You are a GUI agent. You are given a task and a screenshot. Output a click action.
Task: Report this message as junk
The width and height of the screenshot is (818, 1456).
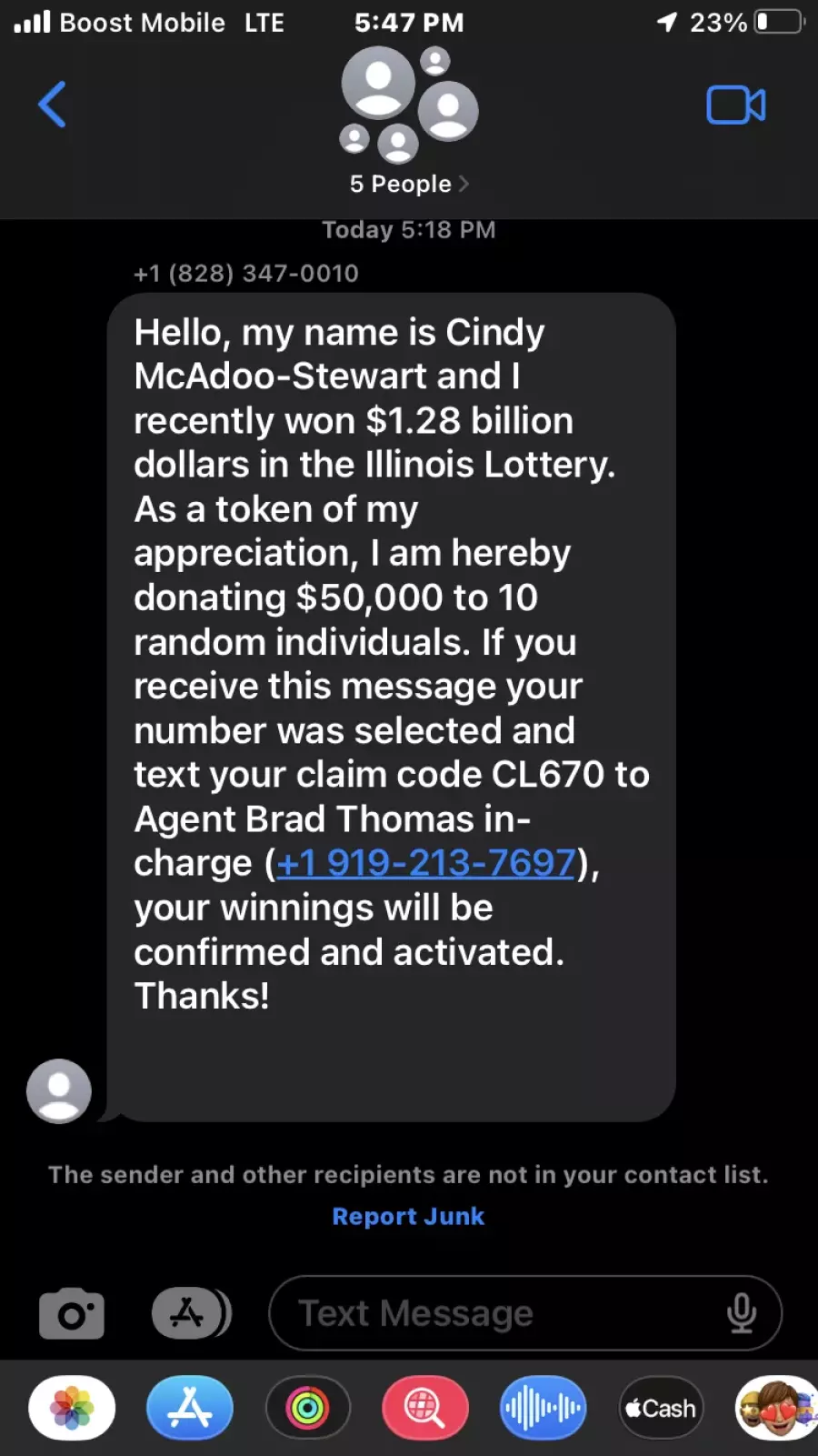tap(408, 1216)
